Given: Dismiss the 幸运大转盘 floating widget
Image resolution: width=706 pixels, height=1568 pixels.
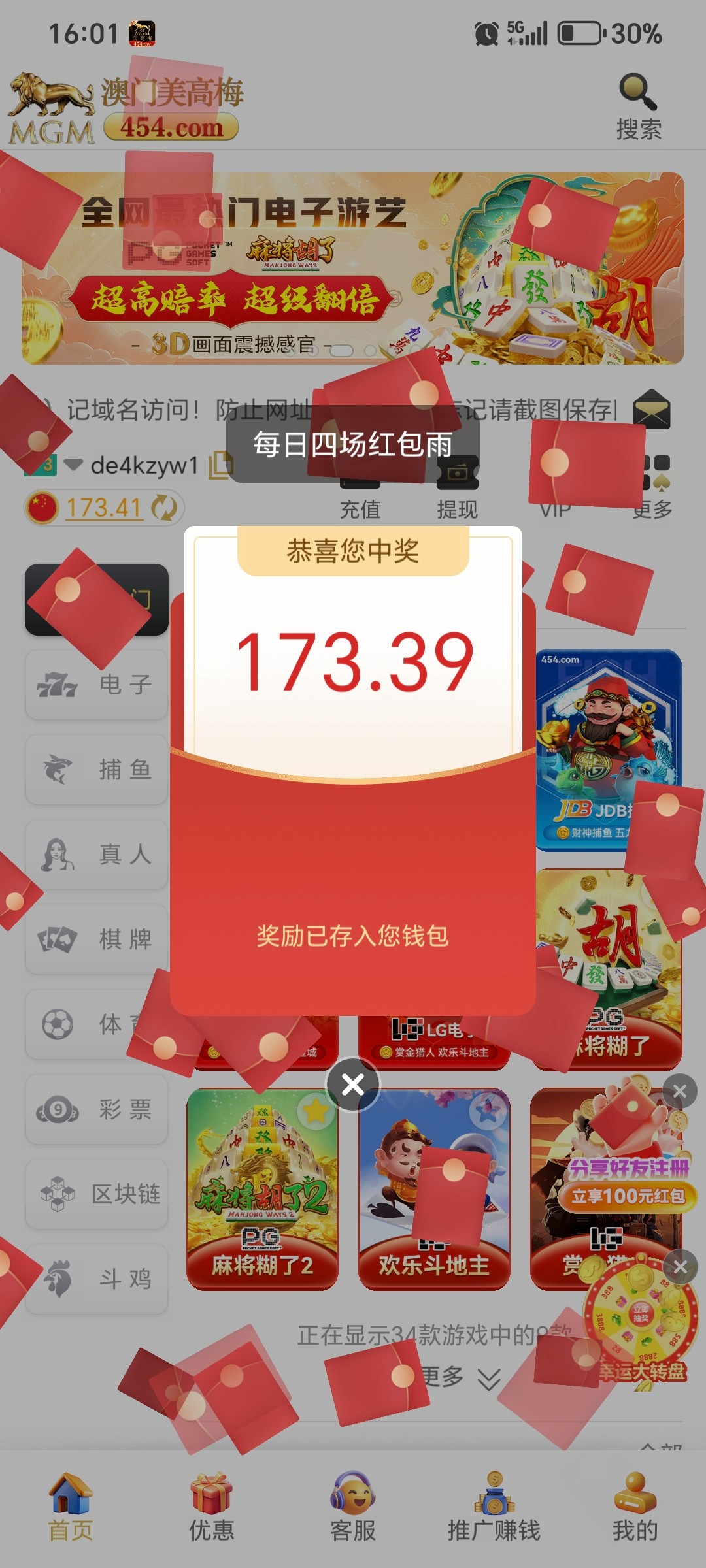Looking at the screenshot, I should click(680, 1267).
